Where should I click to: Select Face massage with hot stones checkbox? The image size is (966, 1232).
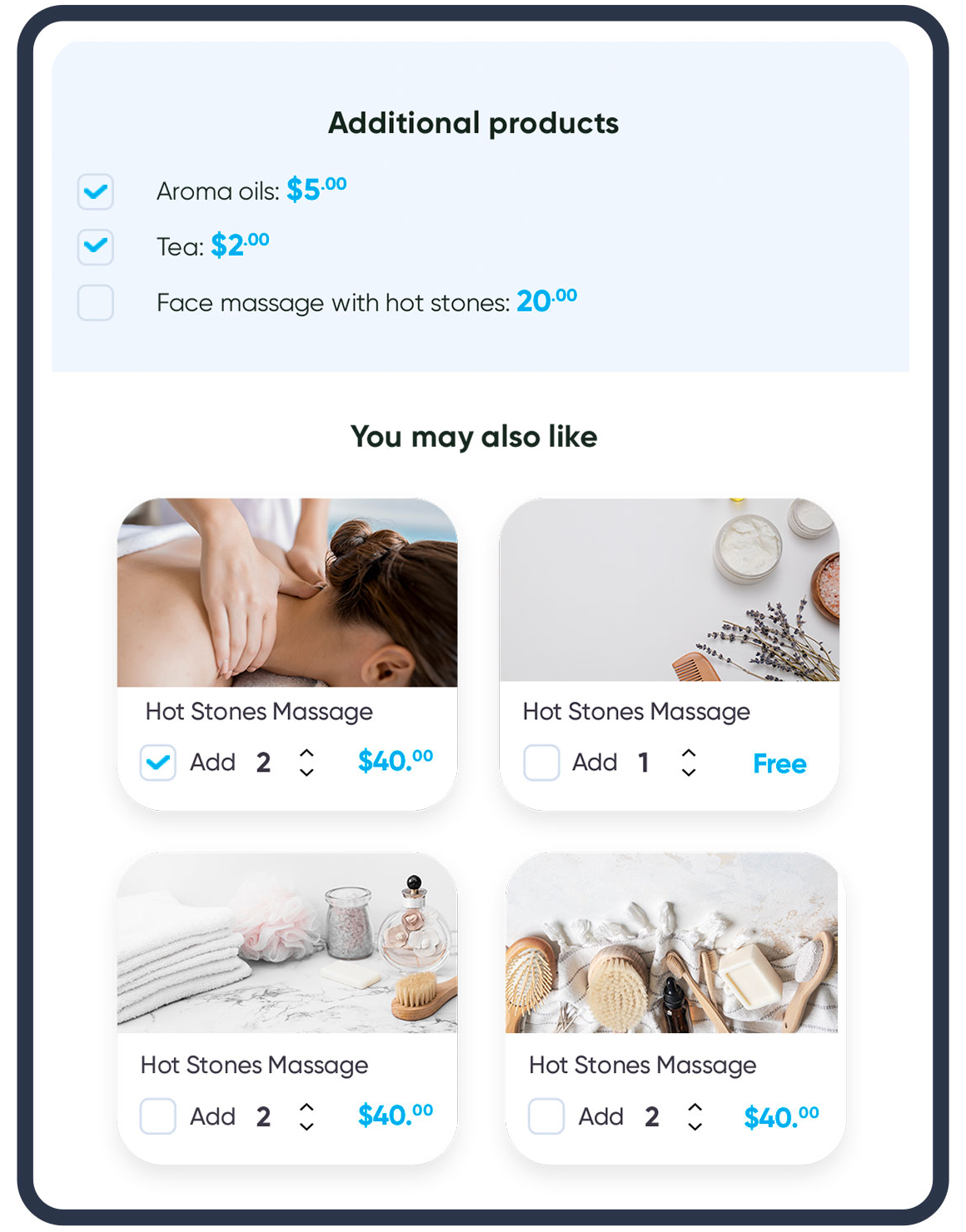tap(96, 303)
